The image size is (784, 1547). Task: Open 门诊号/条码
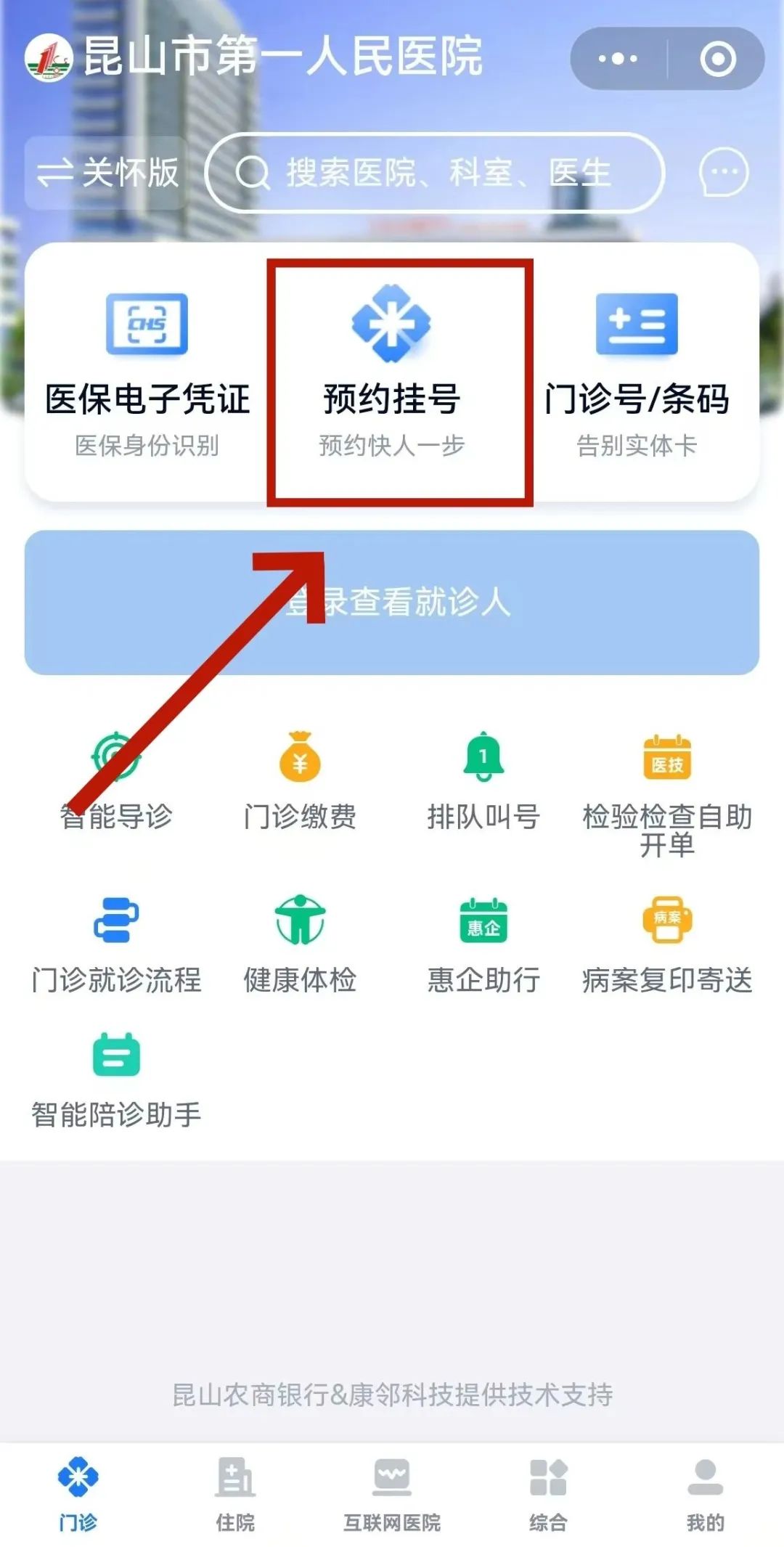637,374
